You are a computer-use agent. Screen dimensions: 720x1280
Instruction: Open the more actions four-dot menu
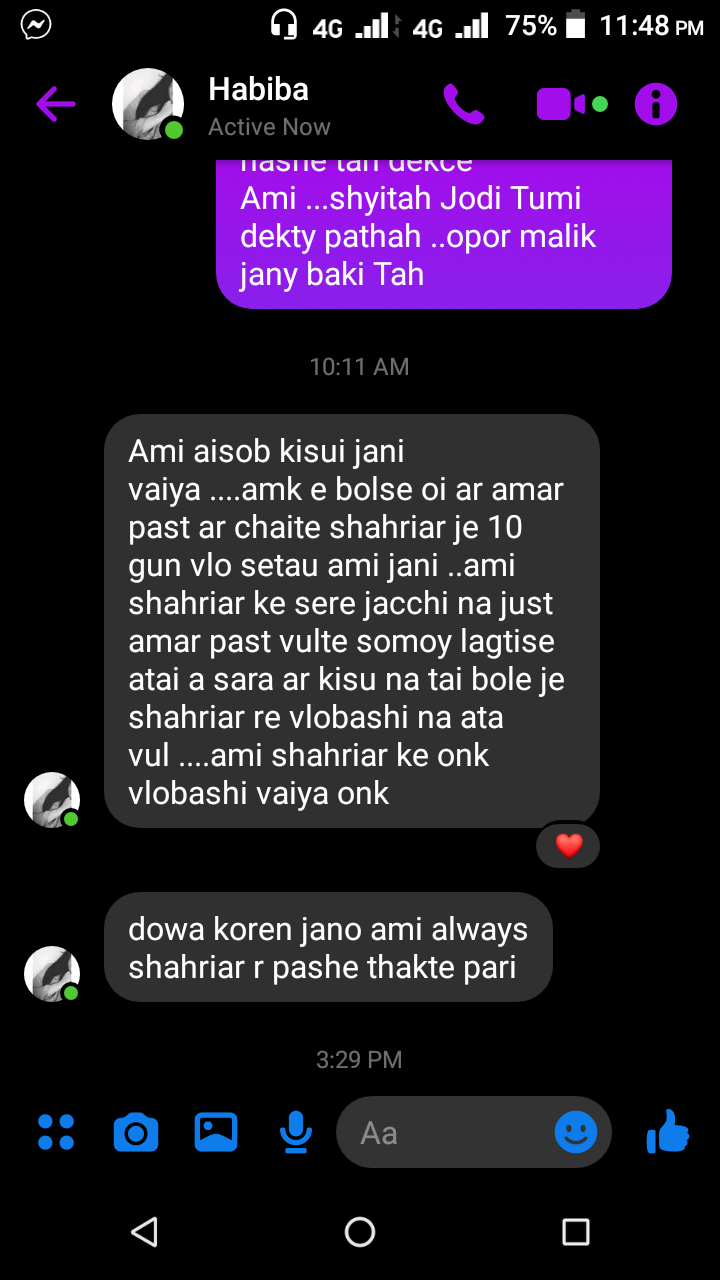tap(56, 1132)
